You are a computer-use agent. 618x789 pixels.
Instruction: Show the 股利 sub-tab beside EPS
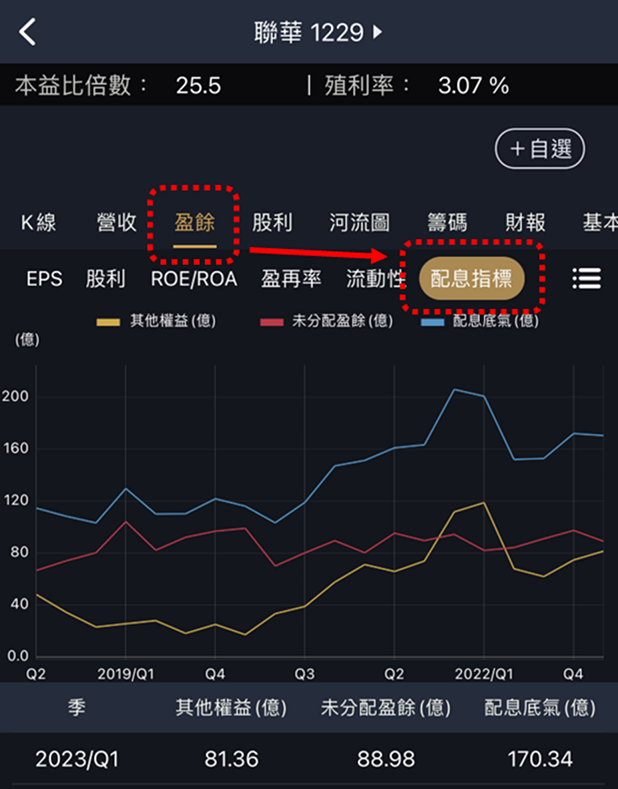point(105,279)
